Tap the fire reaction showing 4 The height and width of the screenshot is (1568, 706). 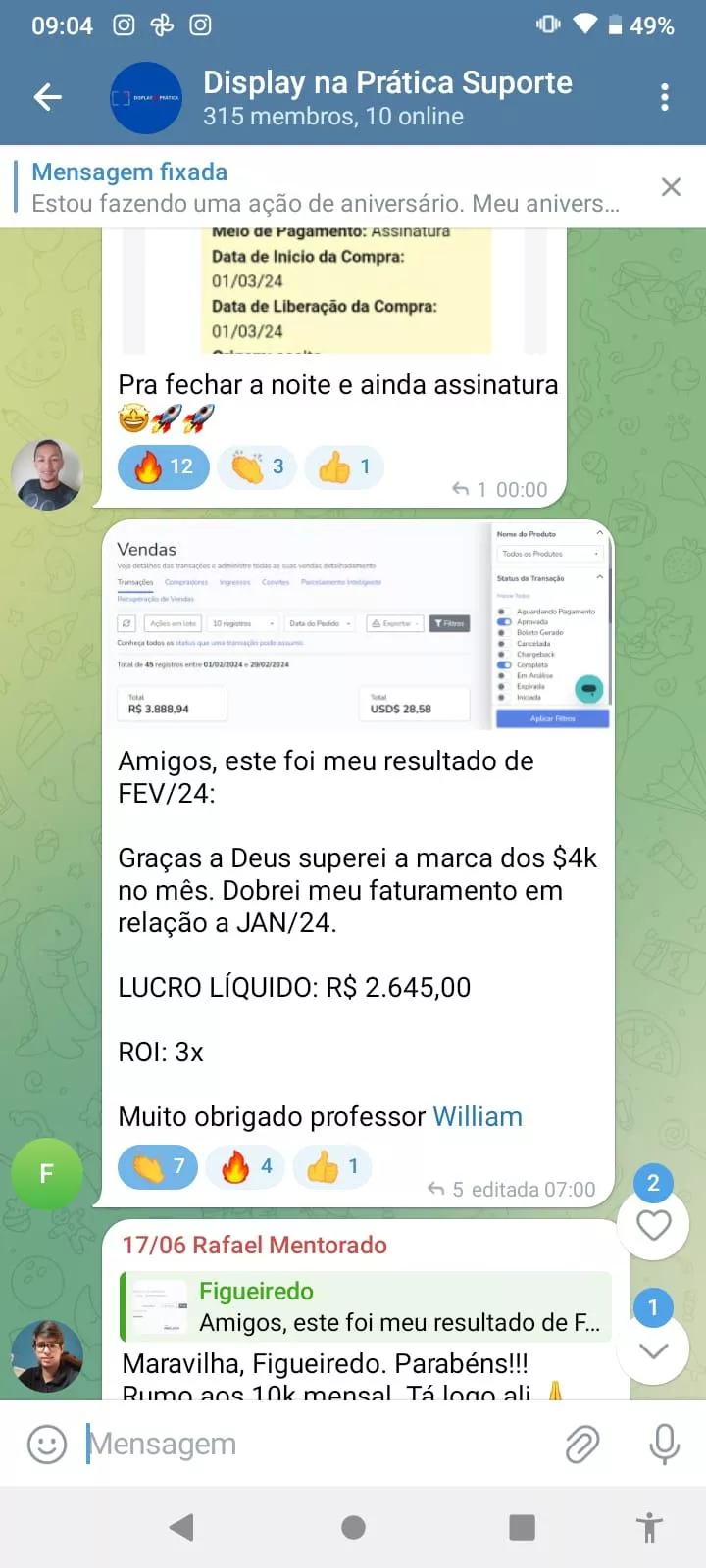[246, 1166]
